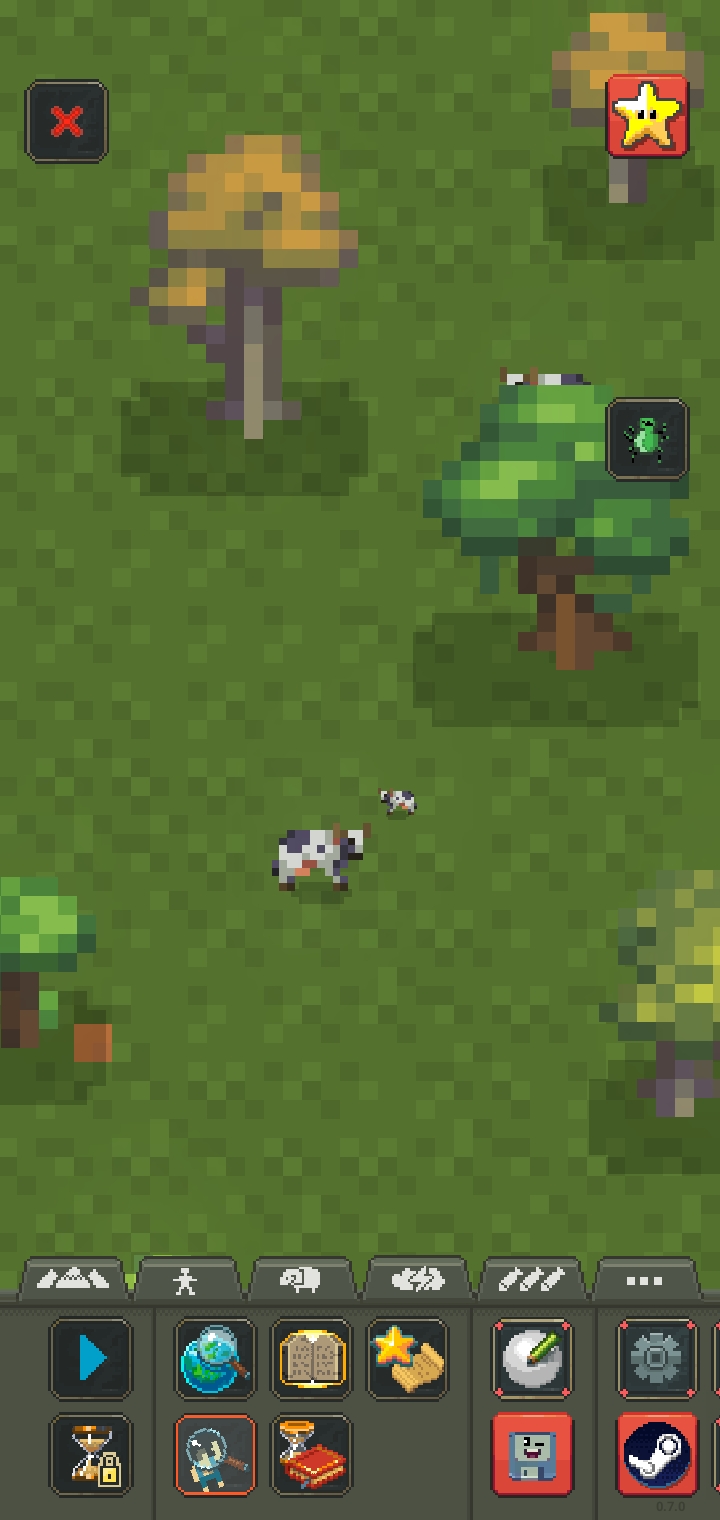Image resolution: width=720 pixels, height=1520 pixels.
Task: Close the view with the red X
Action: click(66, 122)
